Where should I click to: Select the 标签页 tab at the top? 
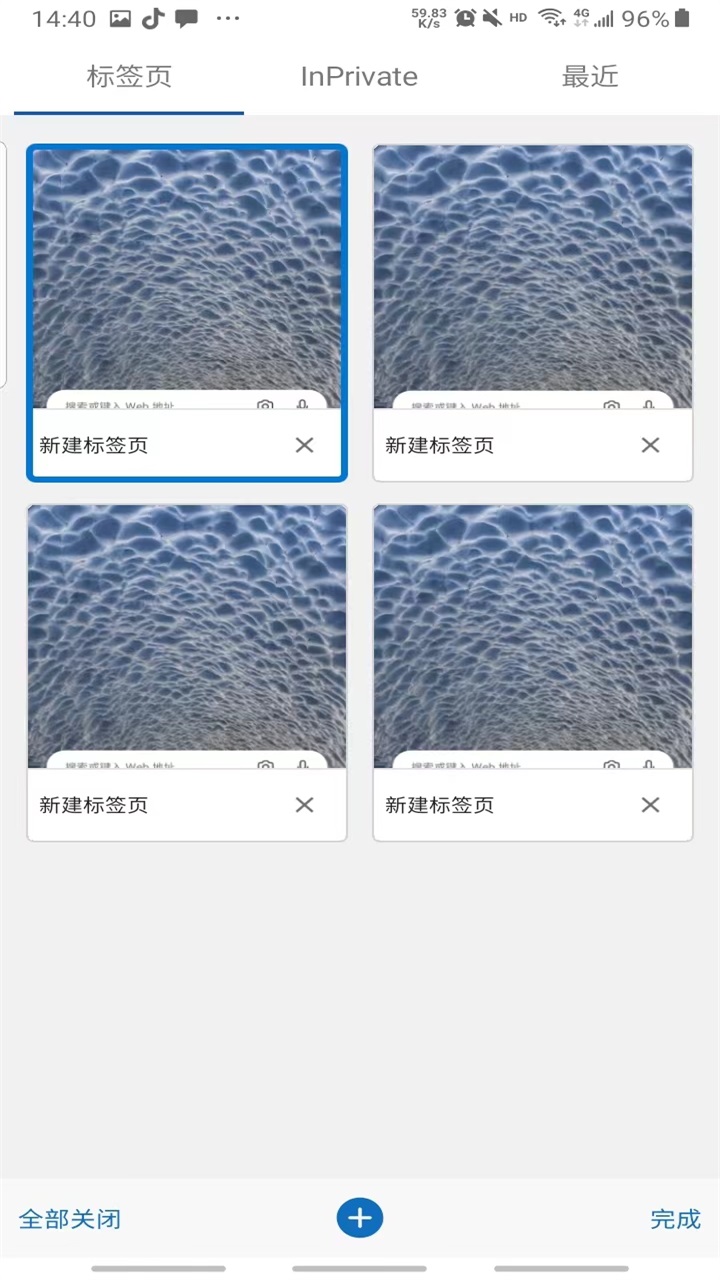tap(129, 77)
